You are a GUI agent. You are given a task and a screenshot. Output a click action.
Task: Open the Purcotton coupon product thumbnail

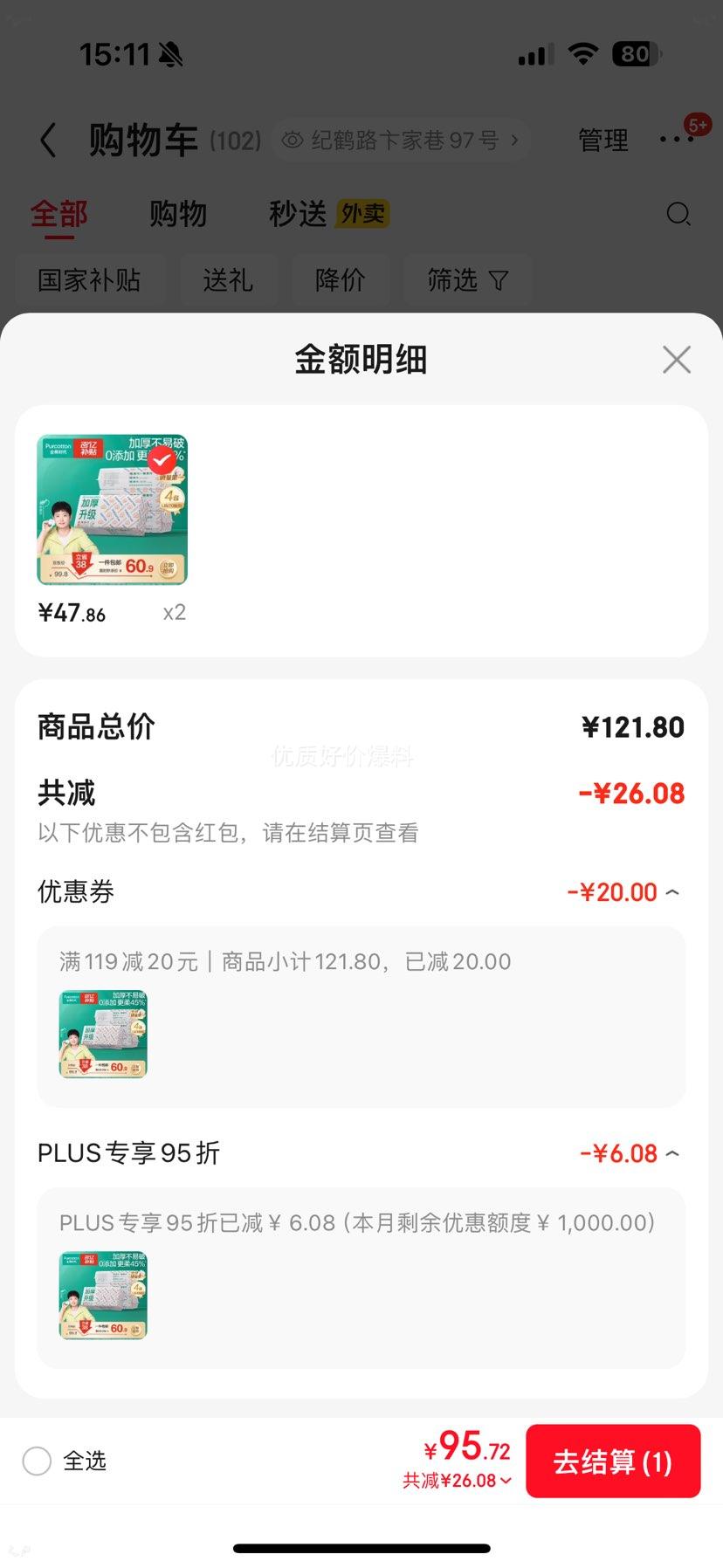point(102,1035)
